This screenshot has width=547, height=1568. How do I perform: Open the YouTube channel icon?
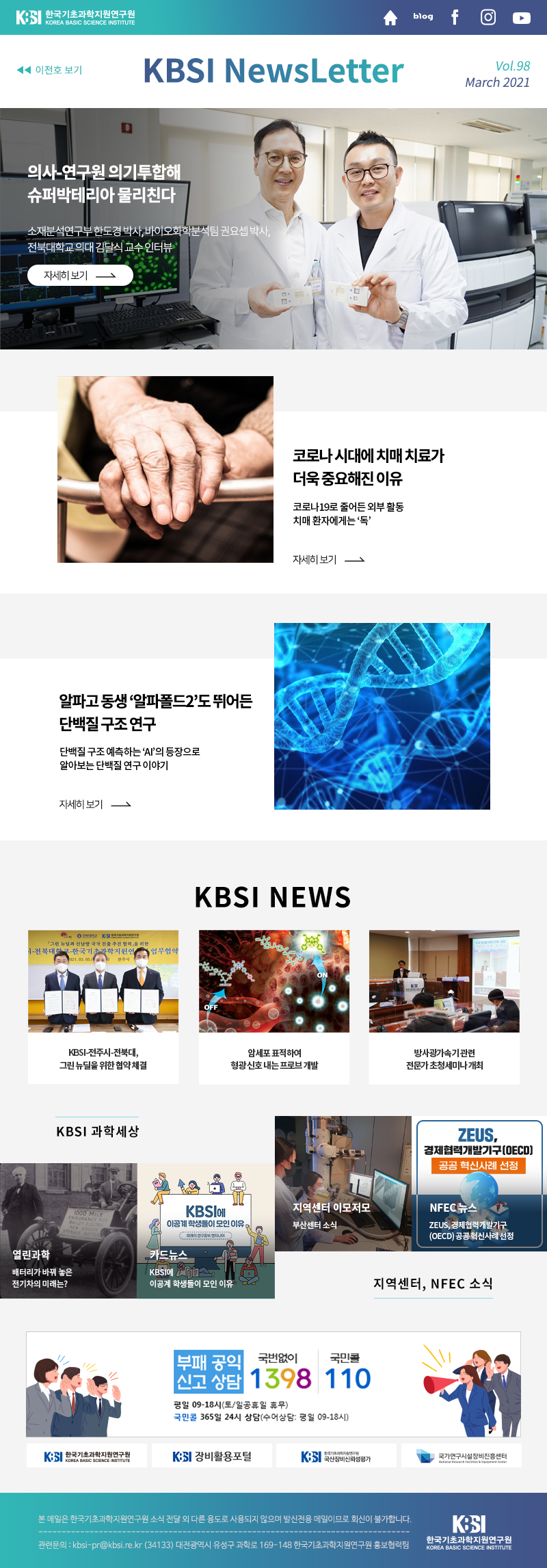point(521,18)
